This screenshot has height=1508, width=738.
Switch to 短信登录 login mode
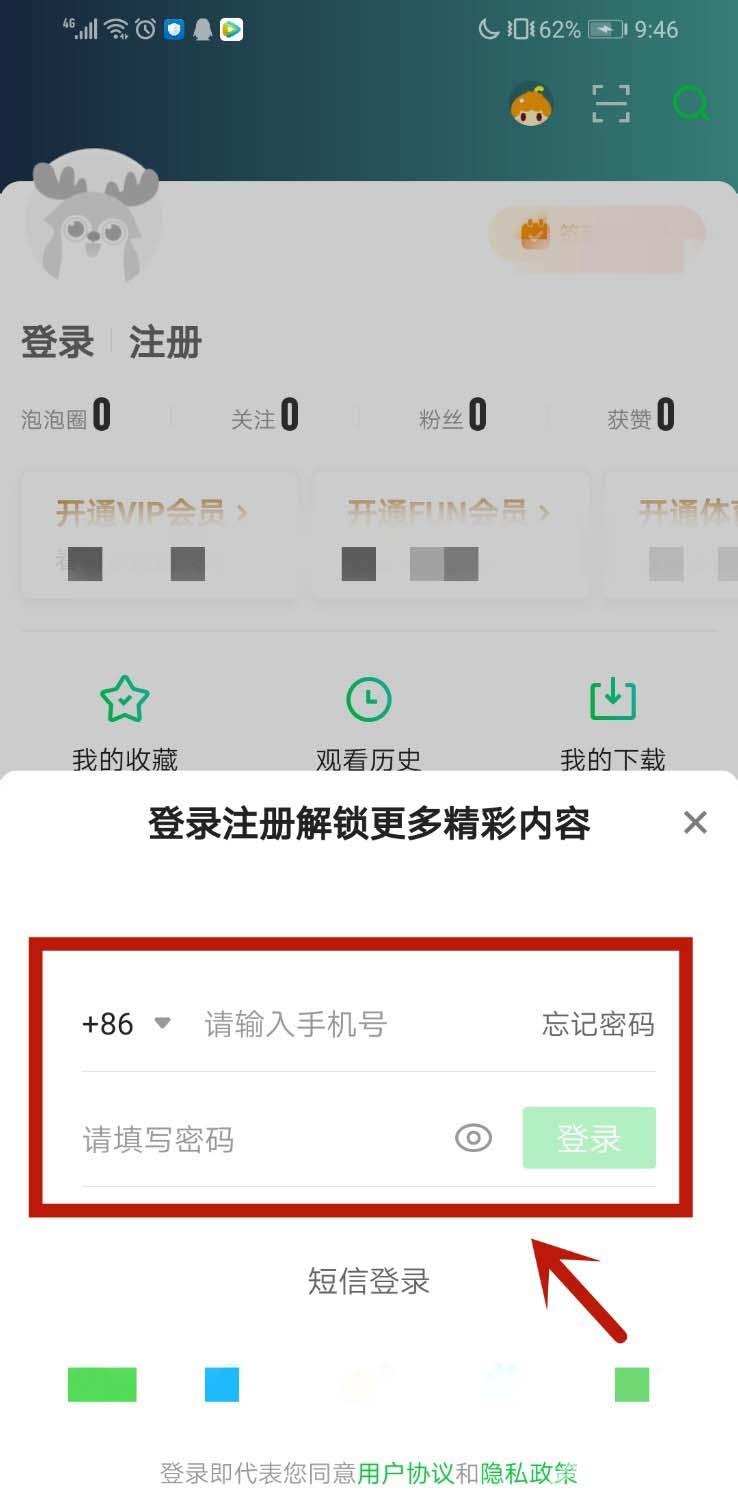(x=368, y=1283)
